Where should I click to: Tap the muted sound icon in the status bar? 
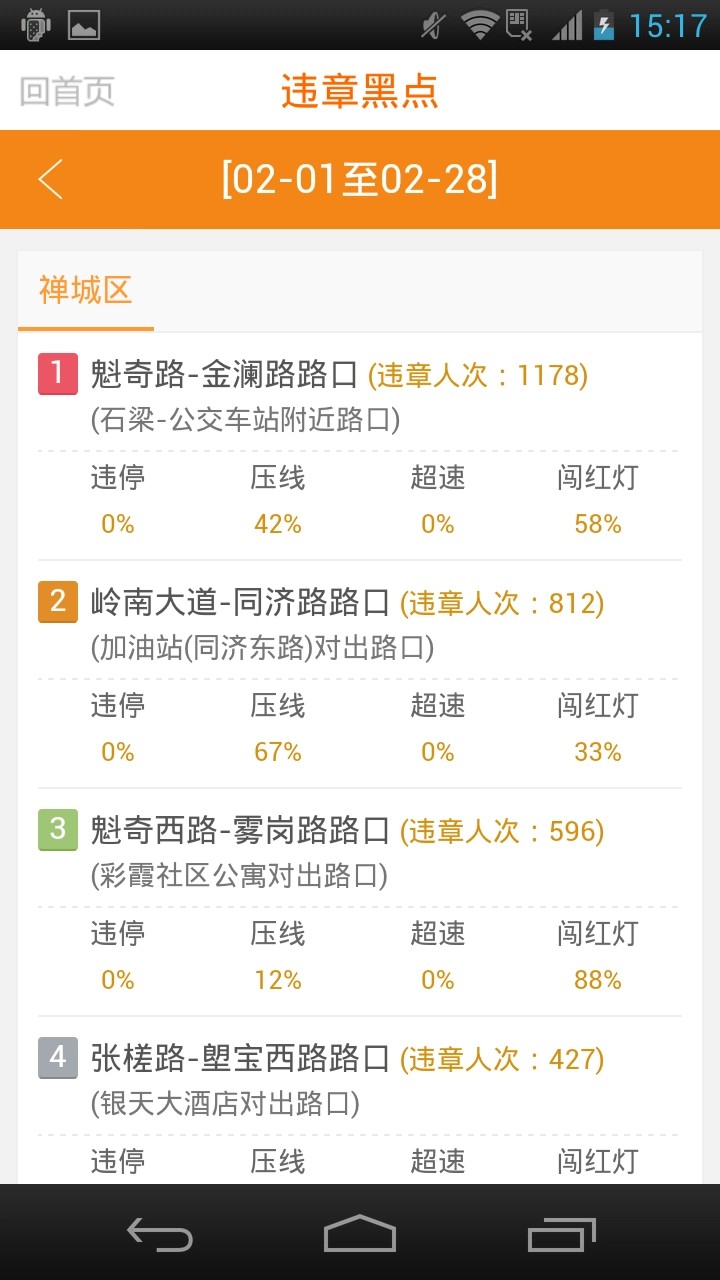click(430, 26)
